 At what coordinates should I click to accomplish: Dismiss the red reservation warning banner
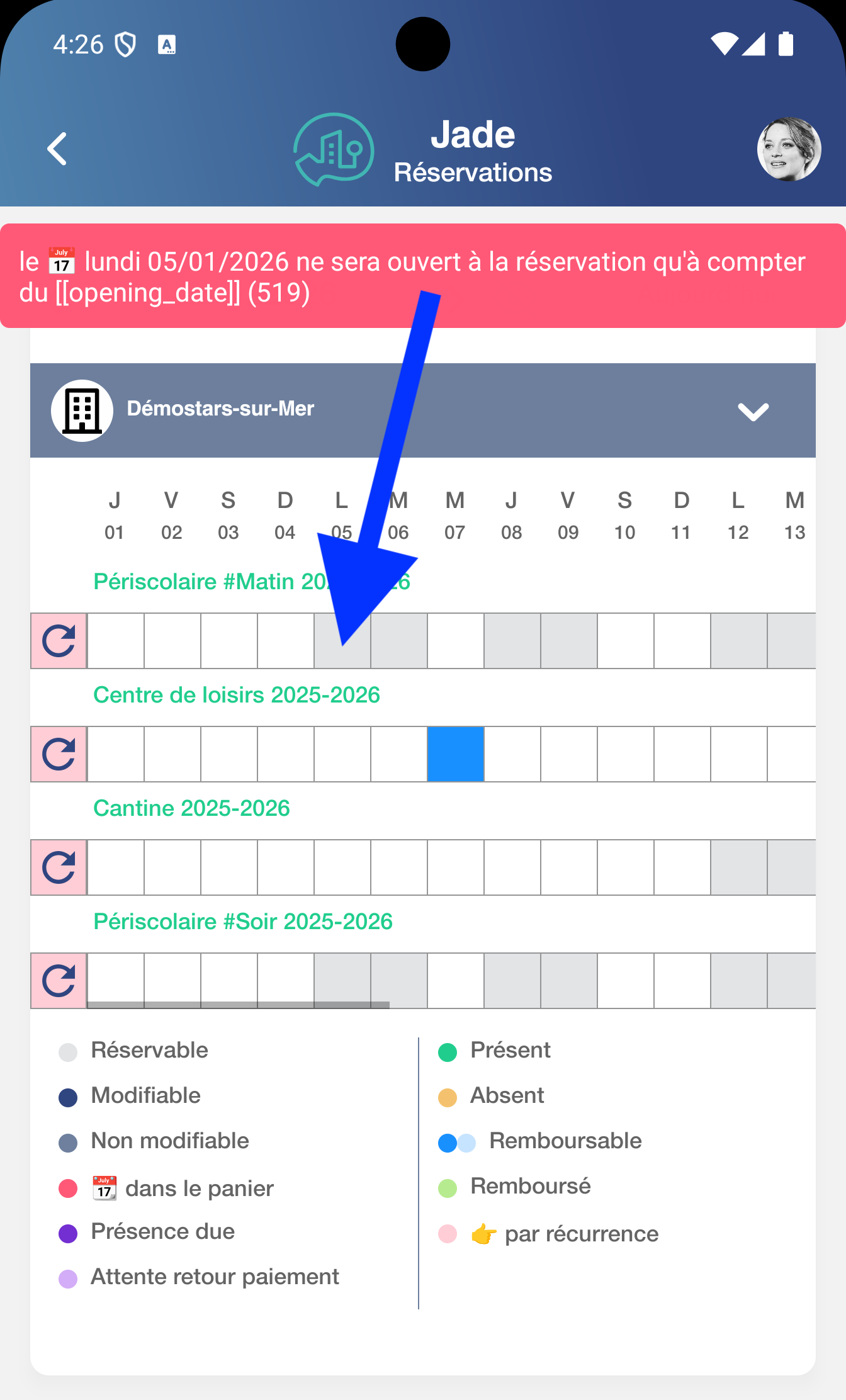[x=422, y=276]
